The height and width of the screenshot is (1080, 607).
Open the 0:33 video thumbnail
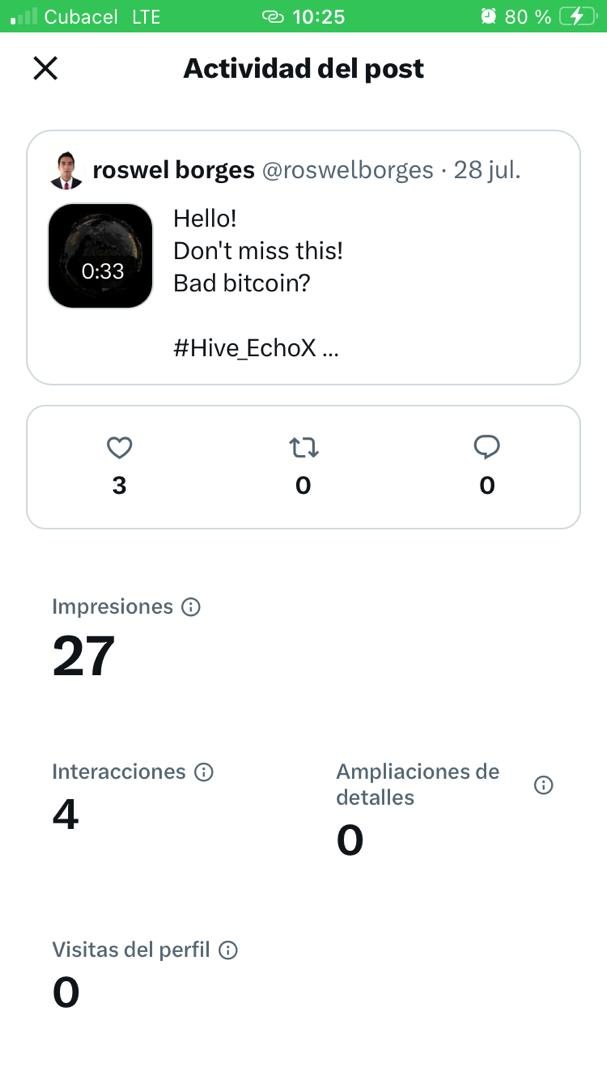click(x=101, y=256)
